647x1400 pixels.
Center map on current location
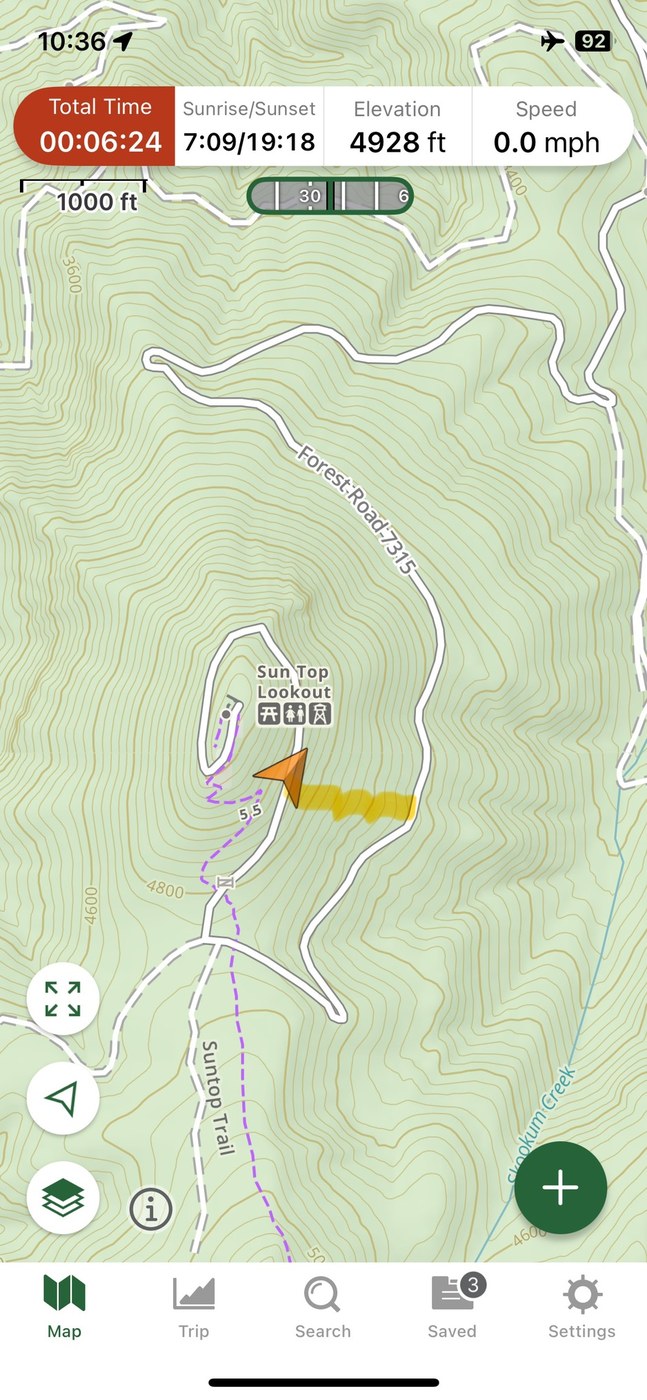pos(63,1099)
